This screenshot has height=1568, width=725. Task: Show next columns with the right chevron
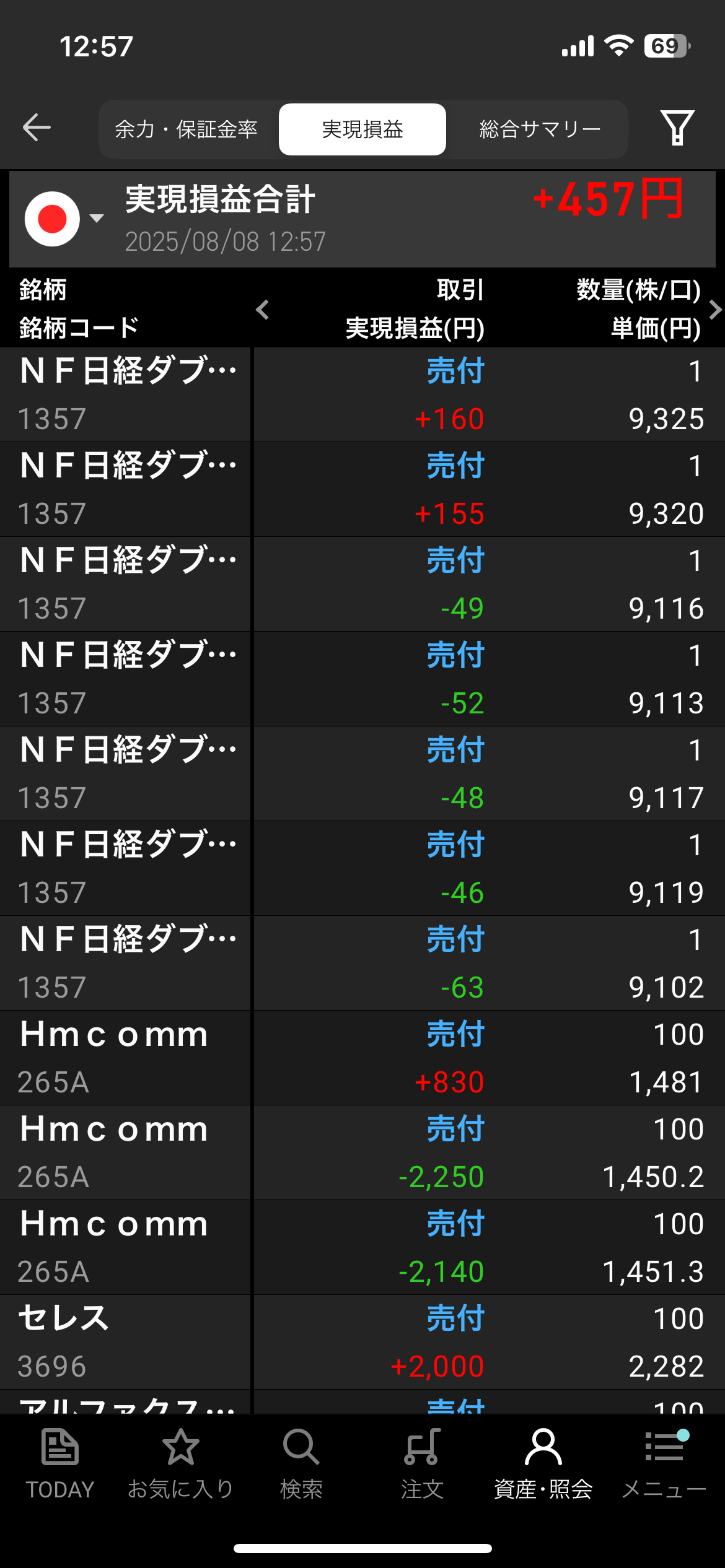pyautogui.click(x=715, y=310)
